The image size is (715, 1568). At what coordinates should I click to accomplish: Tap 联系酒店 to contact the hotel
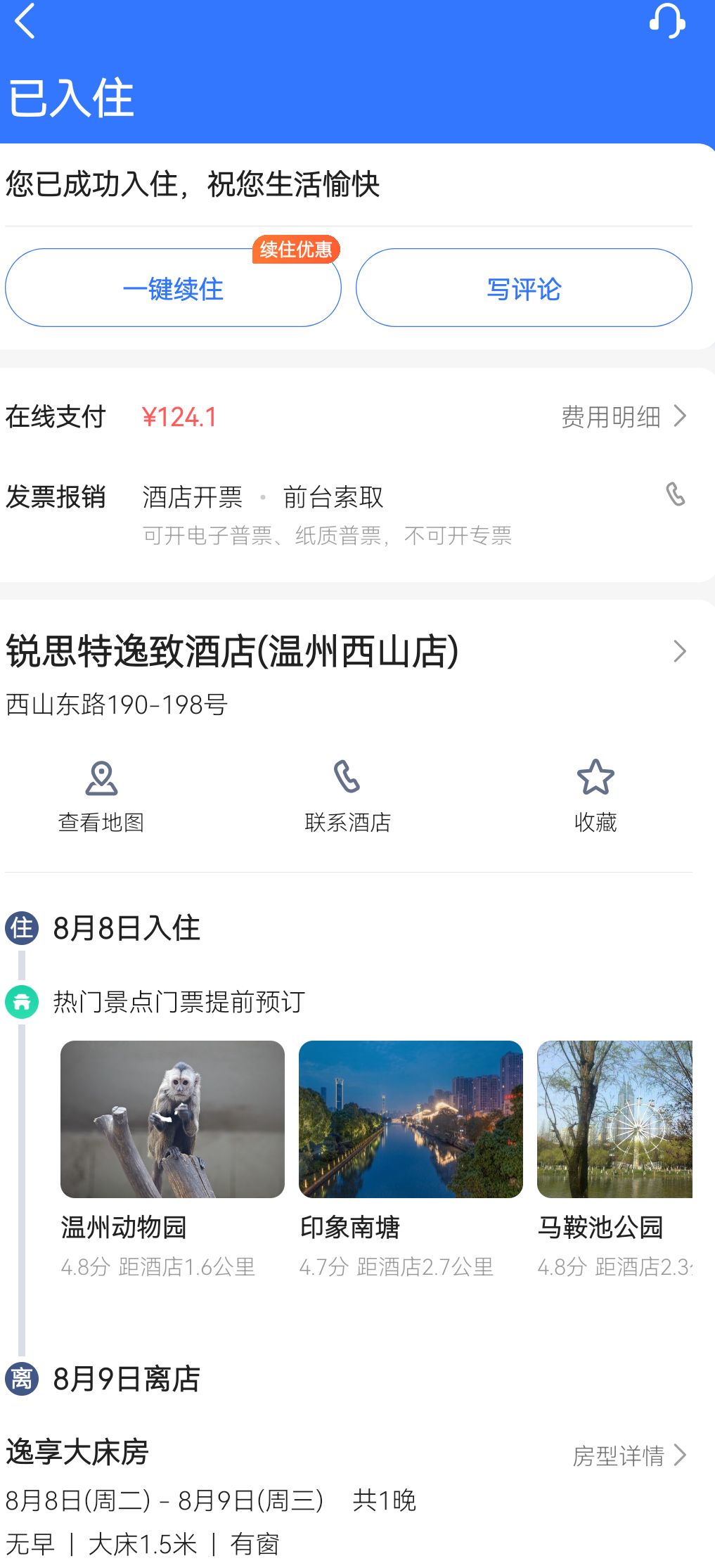pyautogui.click(x=347, y=796)
